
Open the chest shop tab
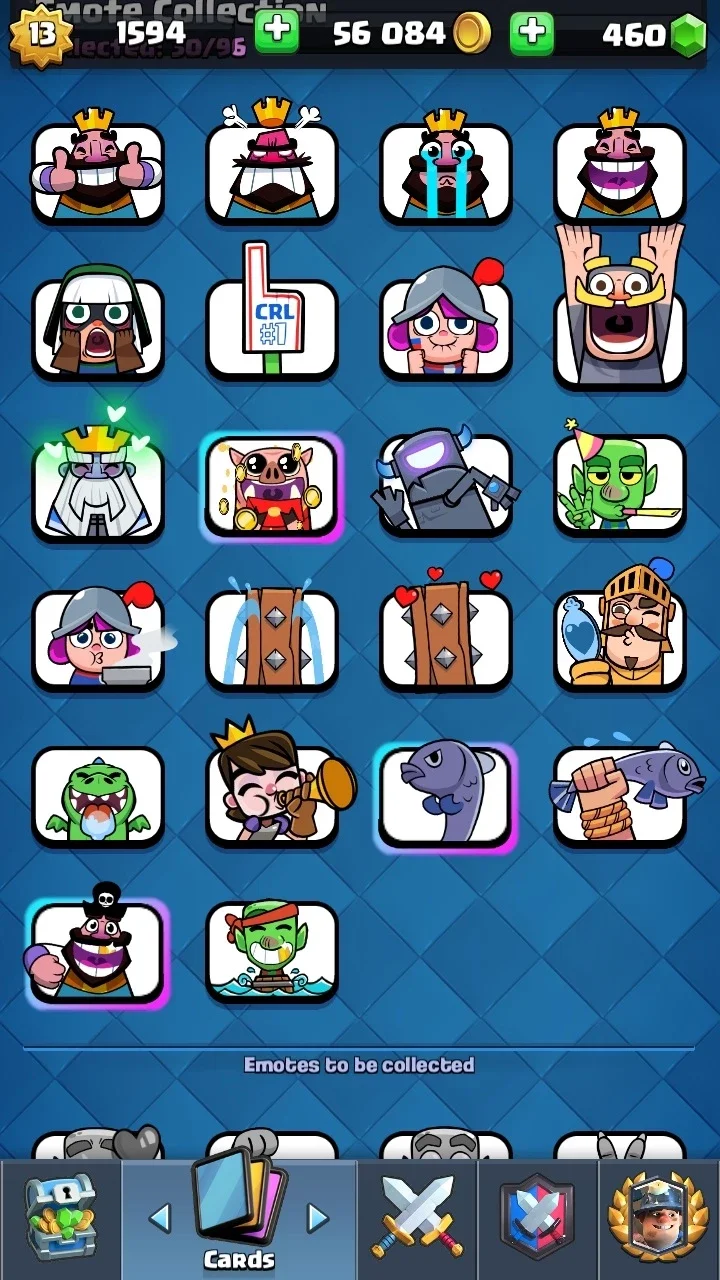(x=60, y=1217)
